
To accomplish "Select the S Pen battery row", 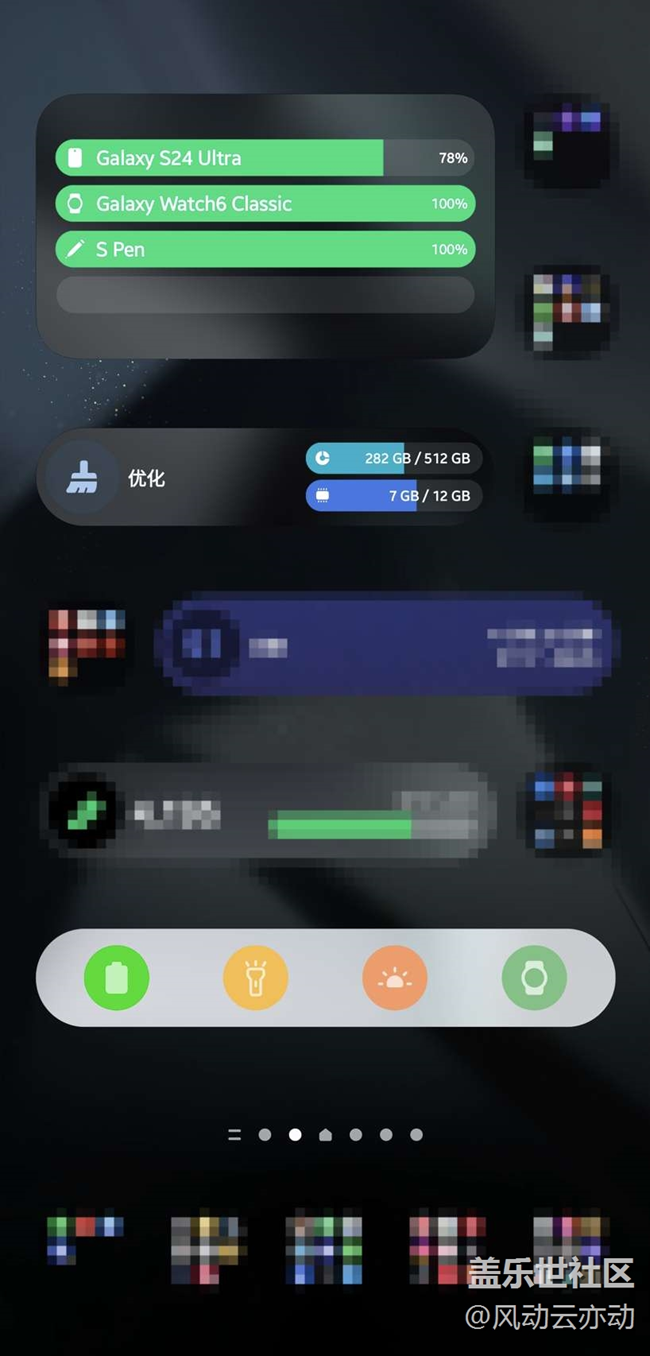I will (265, 249).
